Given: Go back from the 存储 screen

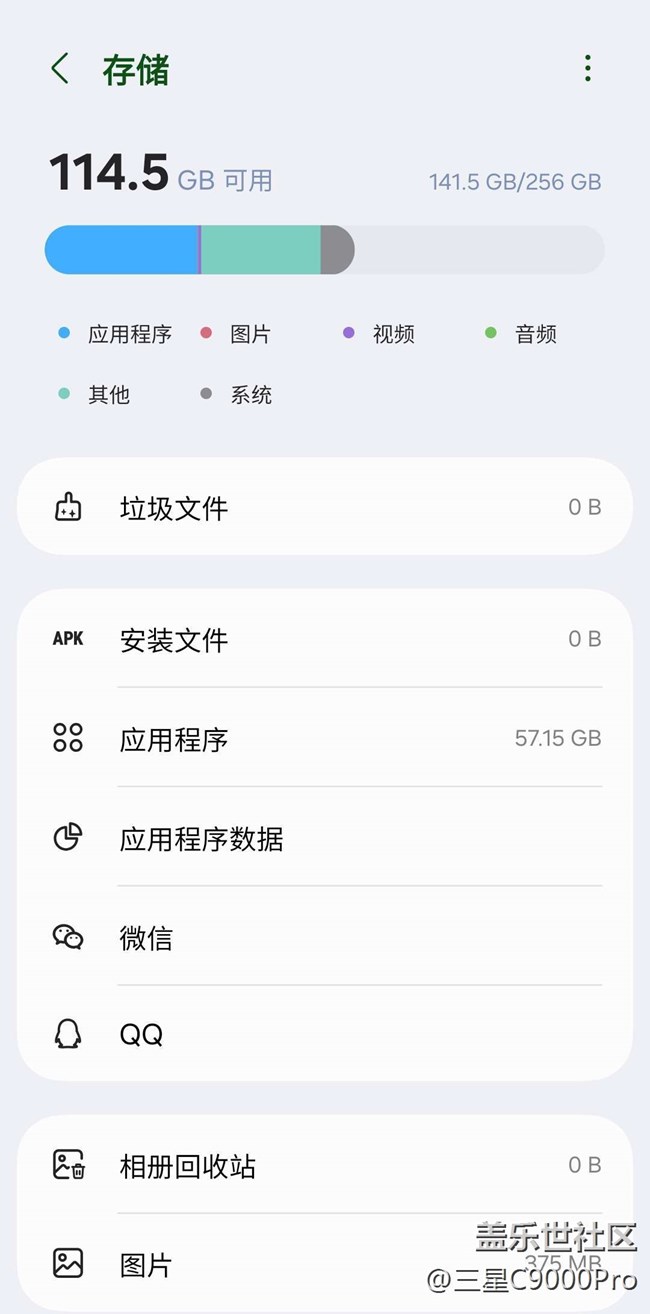Looking at the screenshot, I should pos(60,69).
